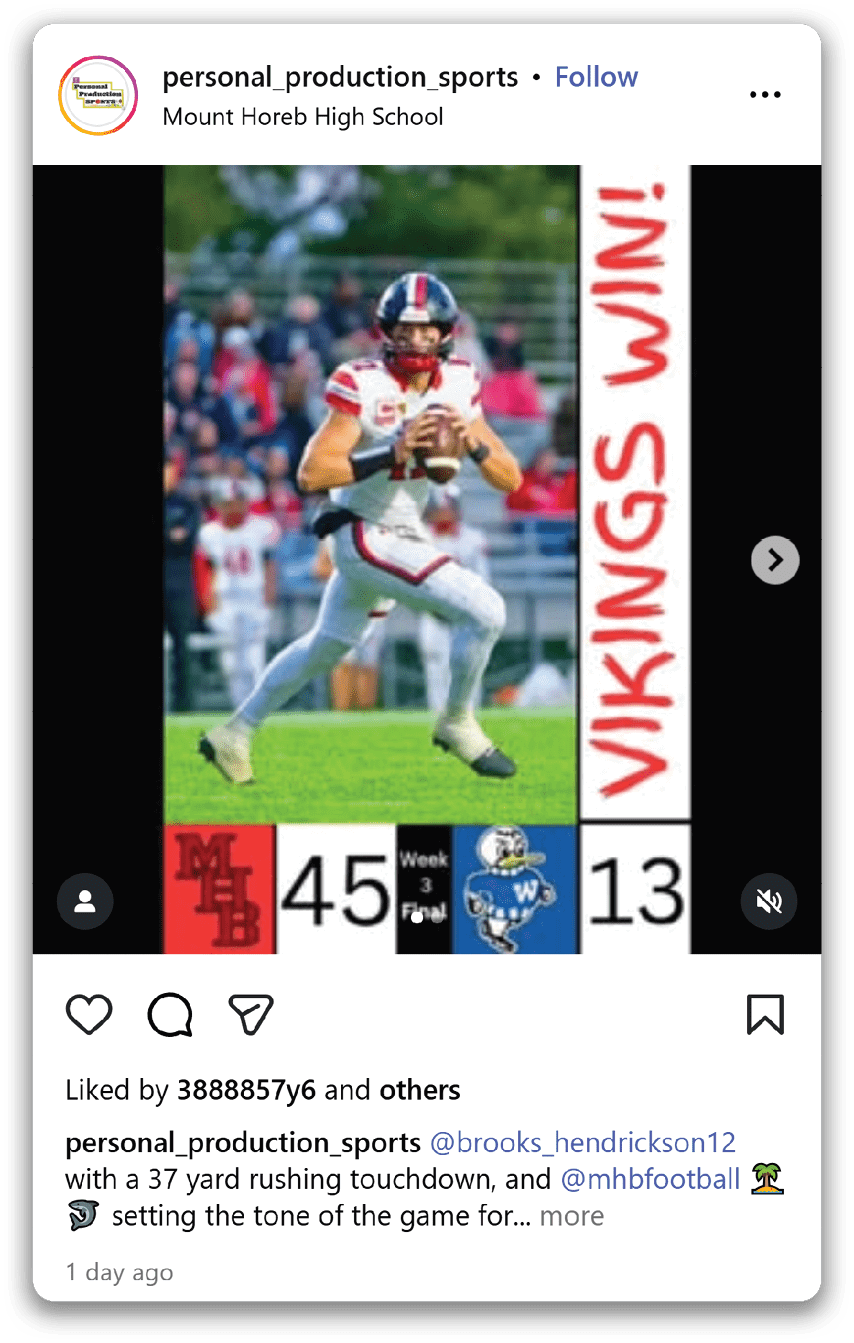Viewport: 854px width, 1343px height.
Task: Like this post with the heart
Action: (x=89, y=1015)
